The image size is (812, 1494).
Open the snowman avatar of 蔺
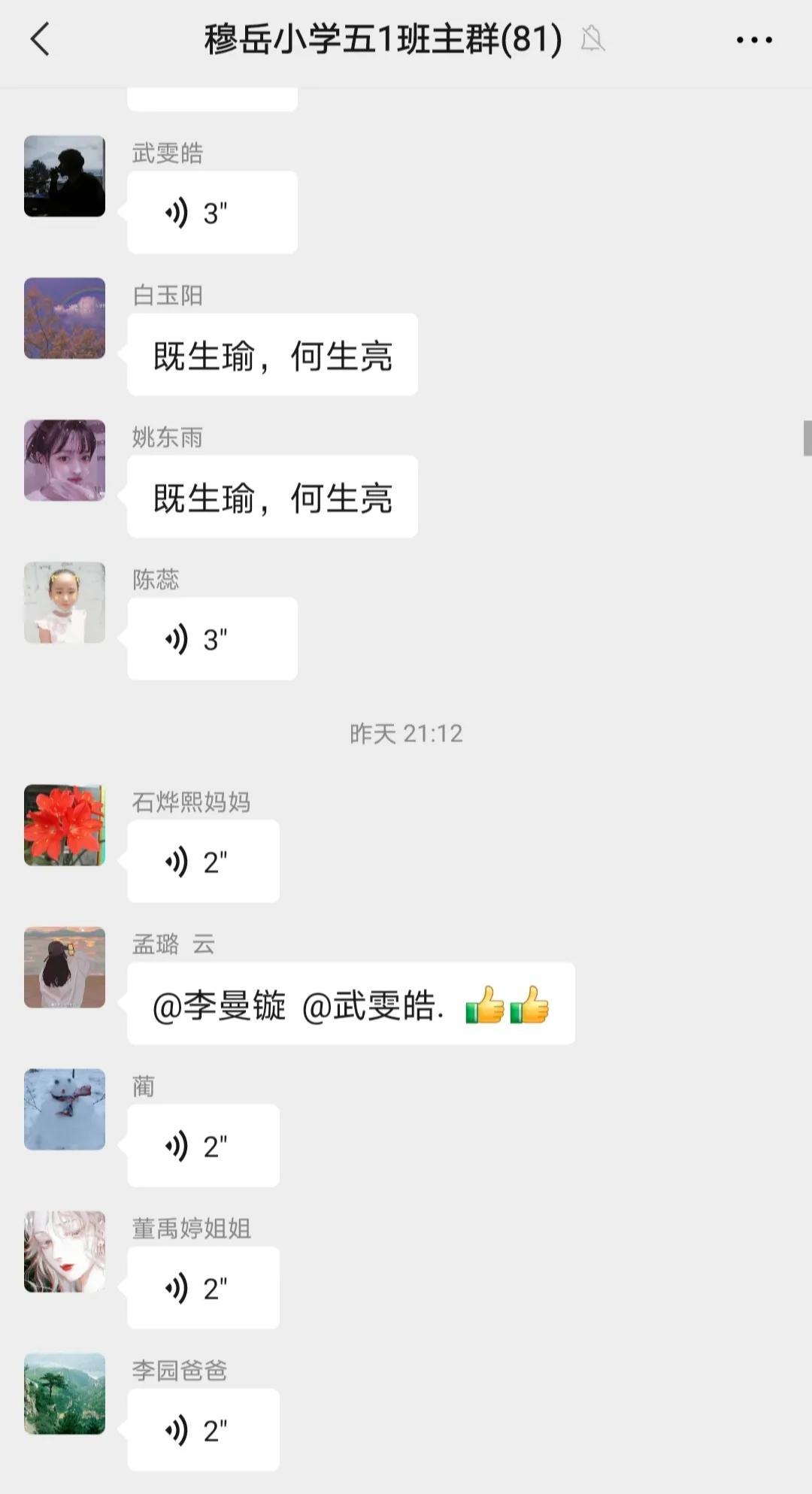pyautogui.click(x=65, y=1109)
